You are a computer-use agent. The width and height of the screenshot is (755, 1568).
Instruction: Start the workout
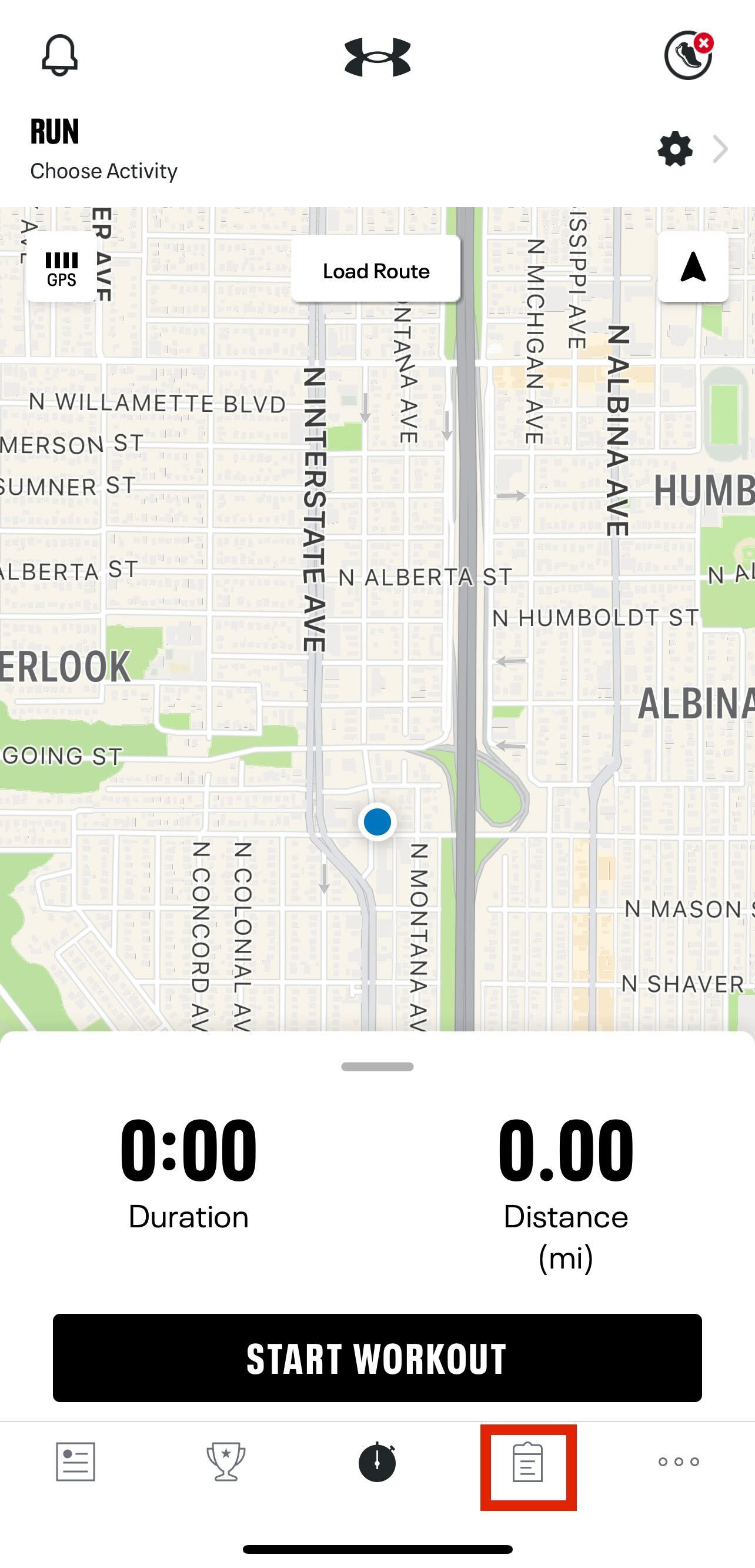[377, 1359]
